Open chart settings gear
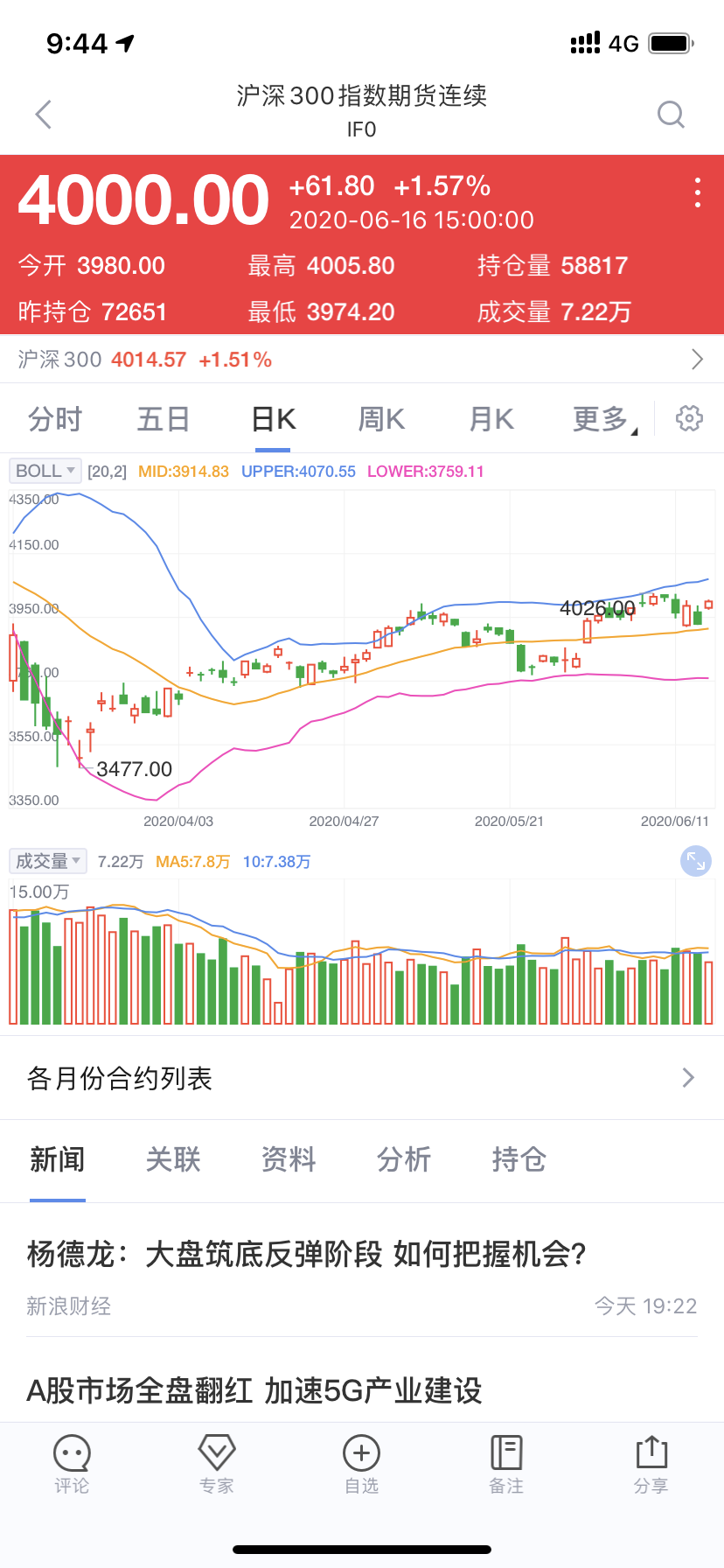Viewport: 724px width, 1568px height. click(689, 419)
